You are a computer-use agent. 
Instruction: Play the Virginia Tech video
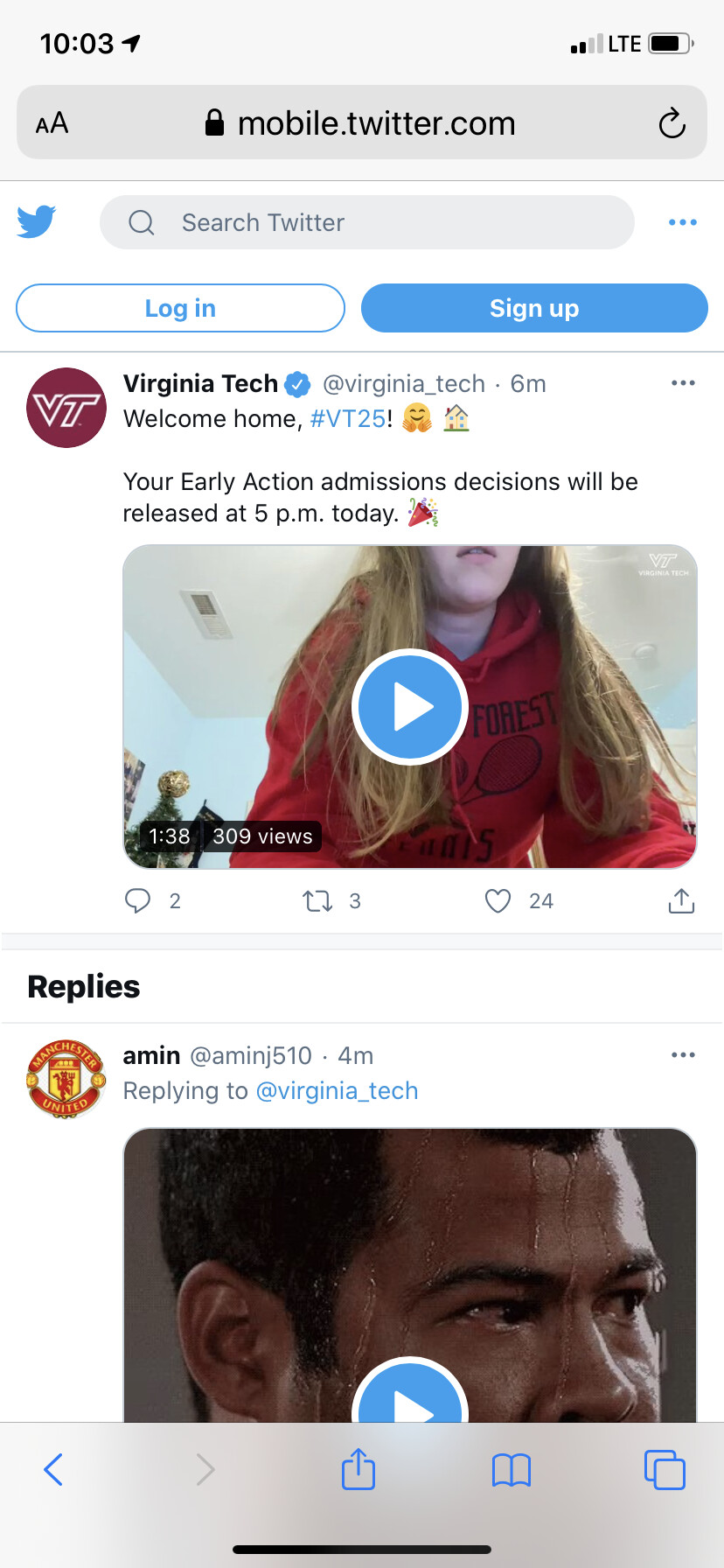pos(410,707)
